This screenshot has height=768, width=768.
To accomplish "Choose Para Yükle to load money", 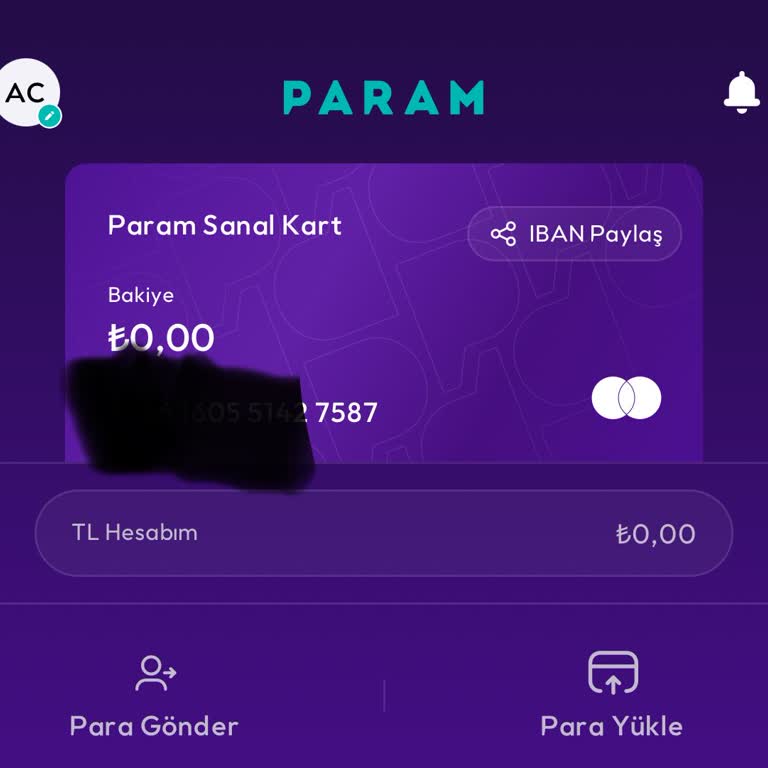I will 612,697.
